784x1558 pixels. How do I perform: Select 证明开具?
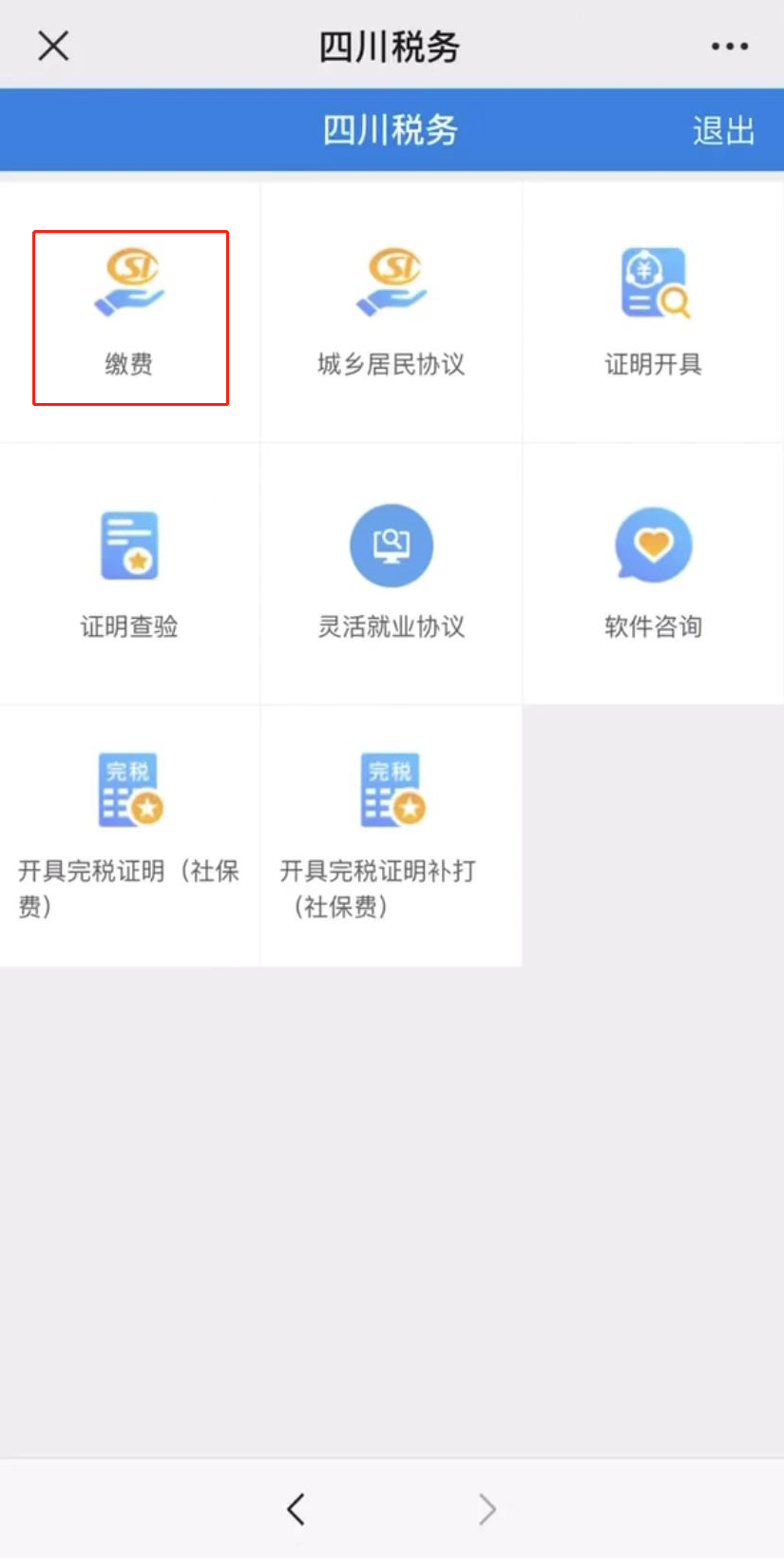point(653,314)
